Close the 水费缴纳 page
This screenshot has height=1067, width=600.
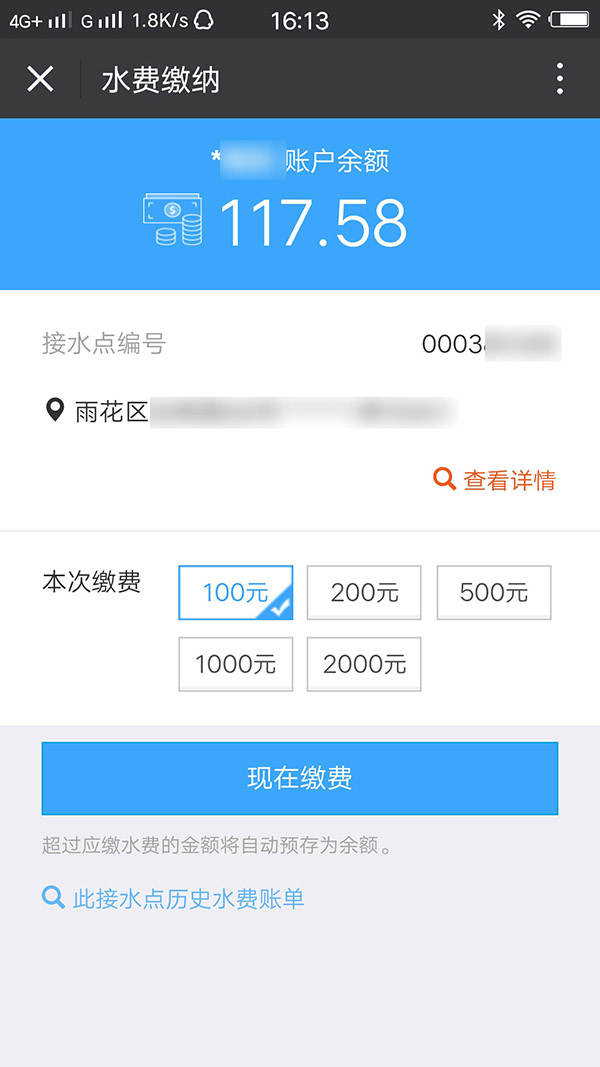click(40, 78)
